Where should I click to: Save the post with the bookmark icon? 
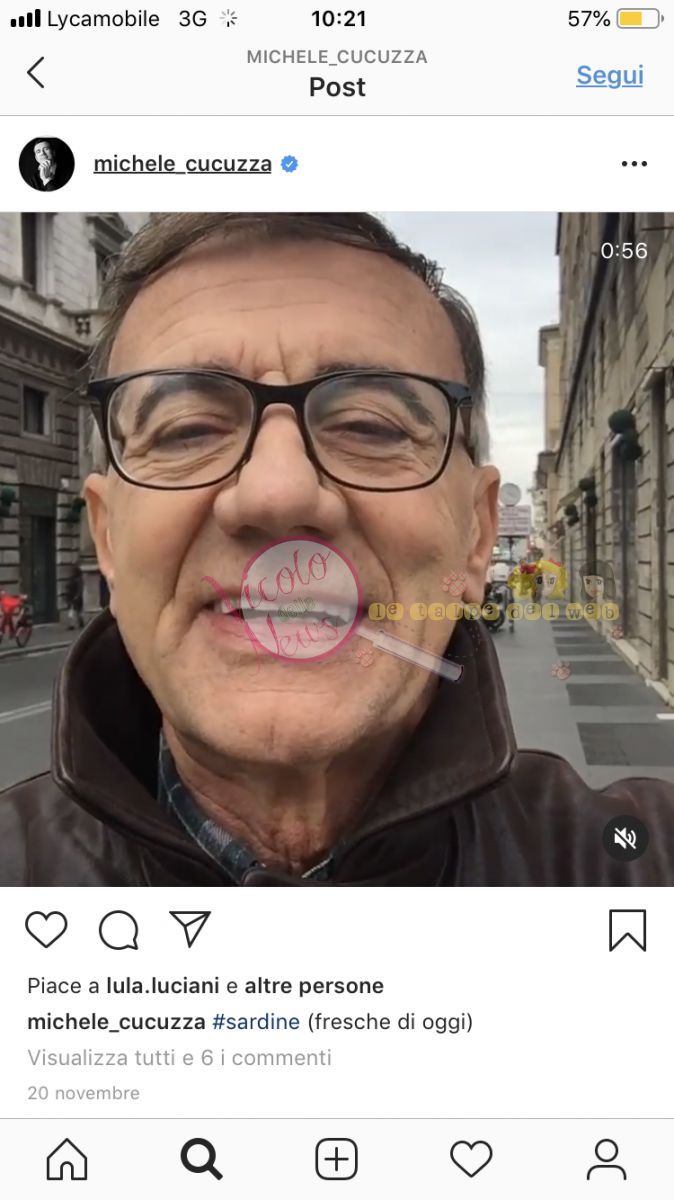(x=627, y=930)
